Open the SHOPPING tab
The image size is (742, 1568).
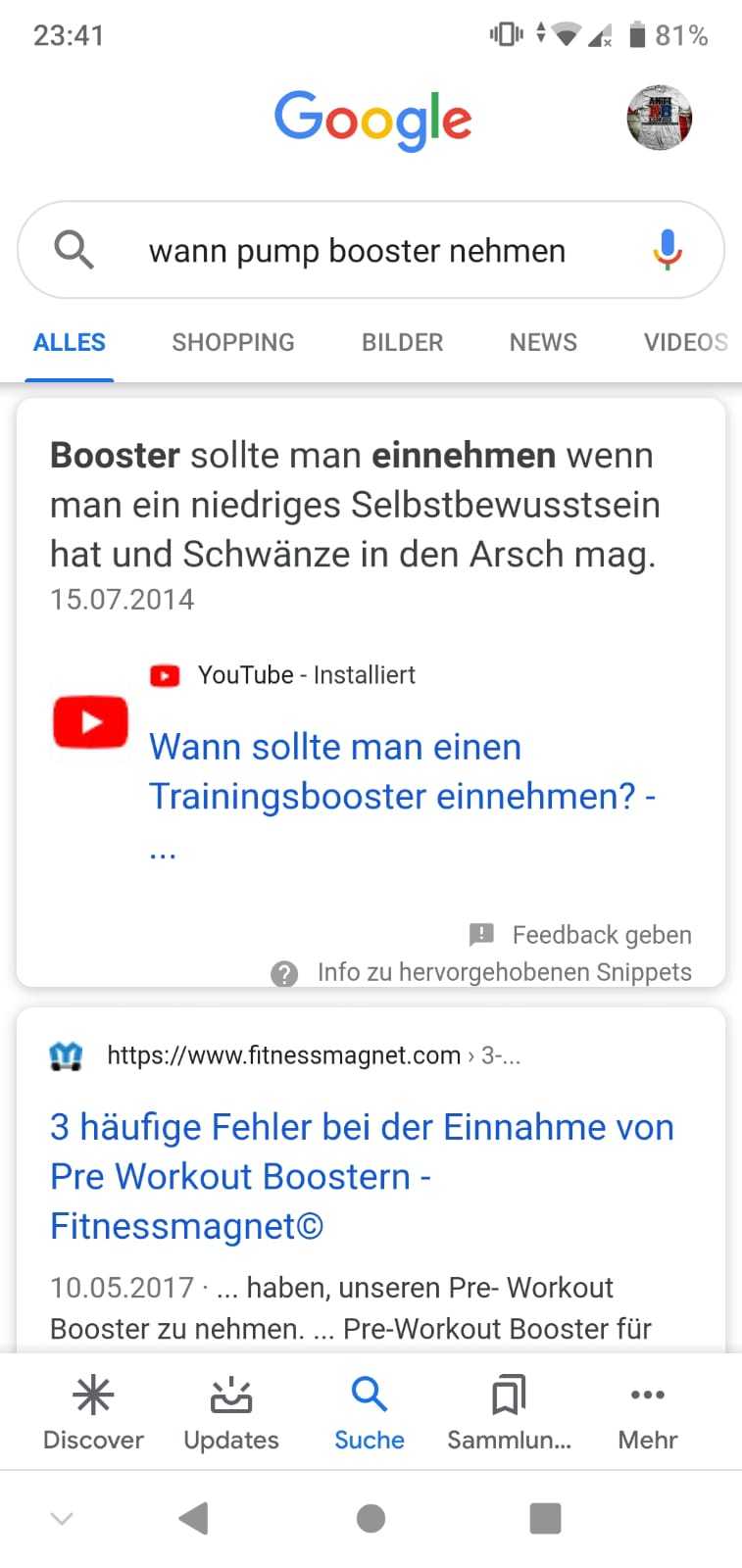click(x=232, y=342)
